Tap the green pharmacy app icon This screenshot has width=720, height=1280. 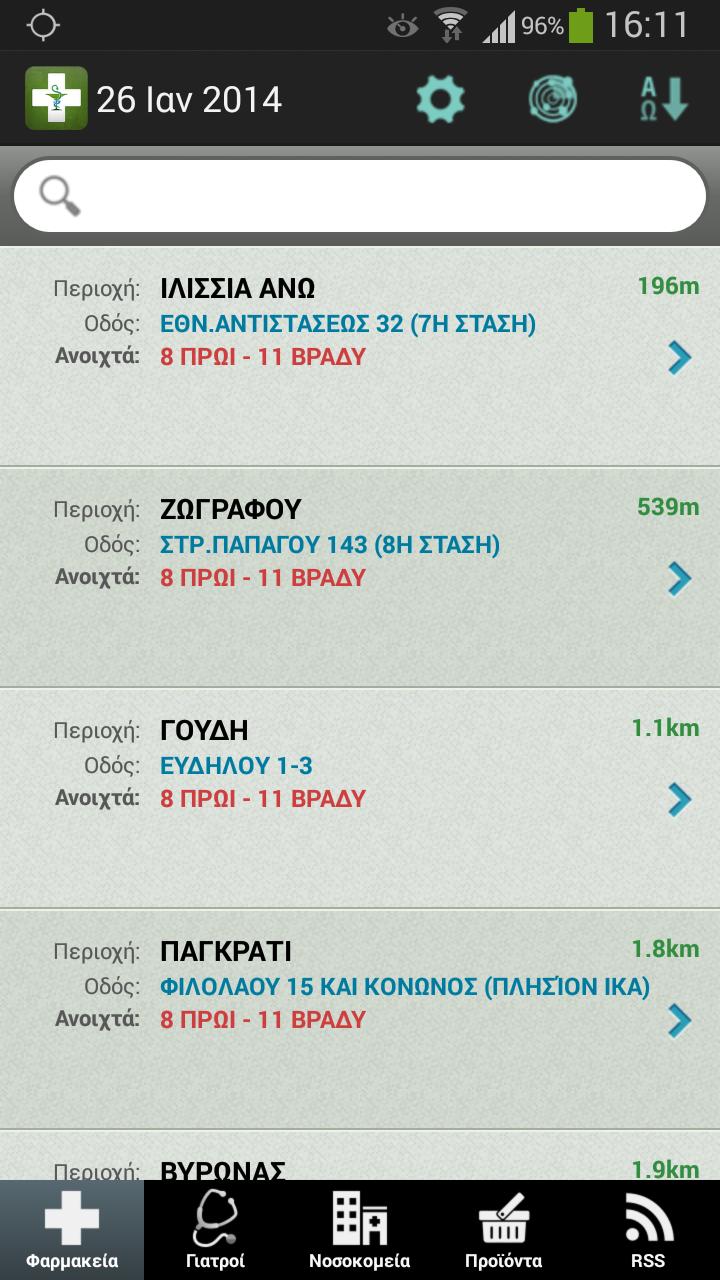[x=56, y=98]
